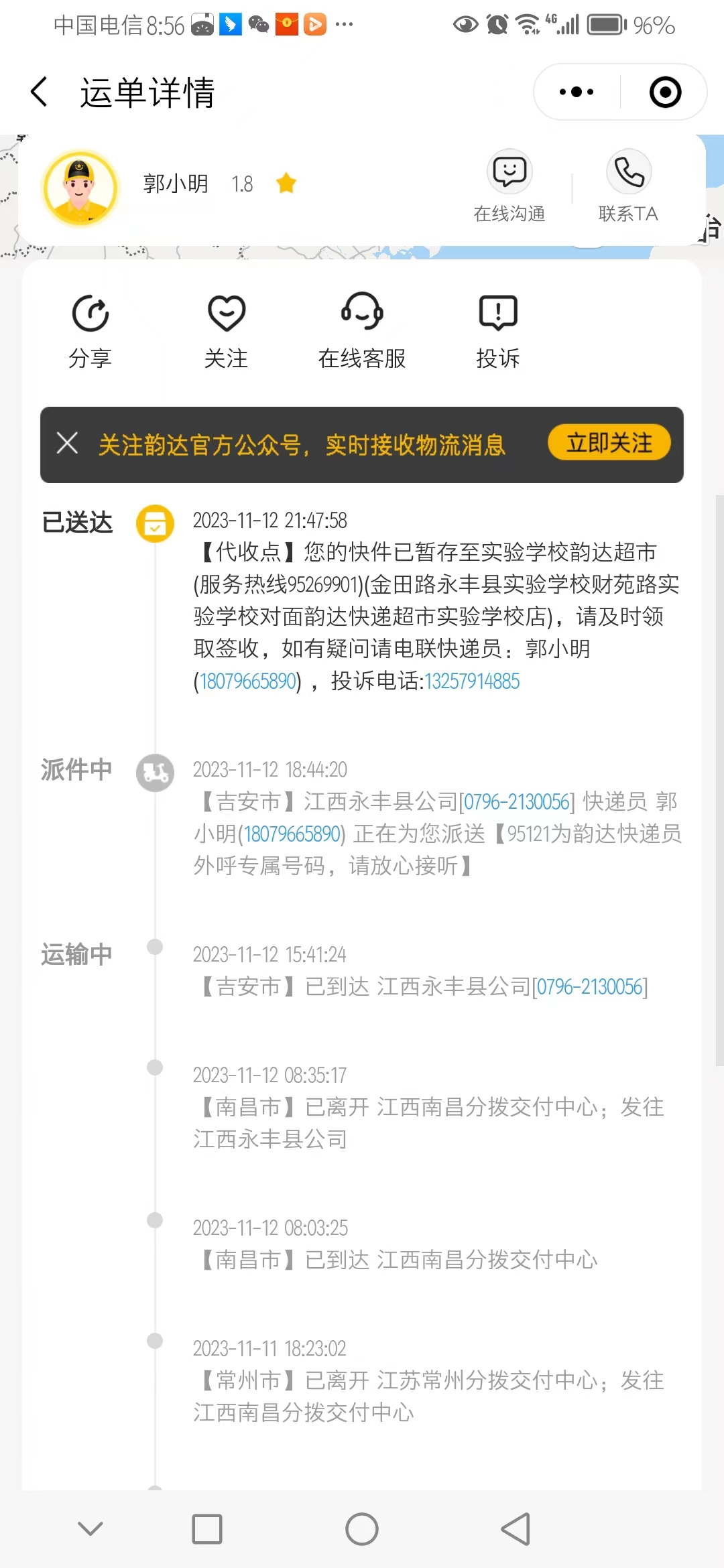Screen dimensions: 724x1568
Task: Dial 0796-2130056 in the 派件中 entry
Action: pos(517,802)
